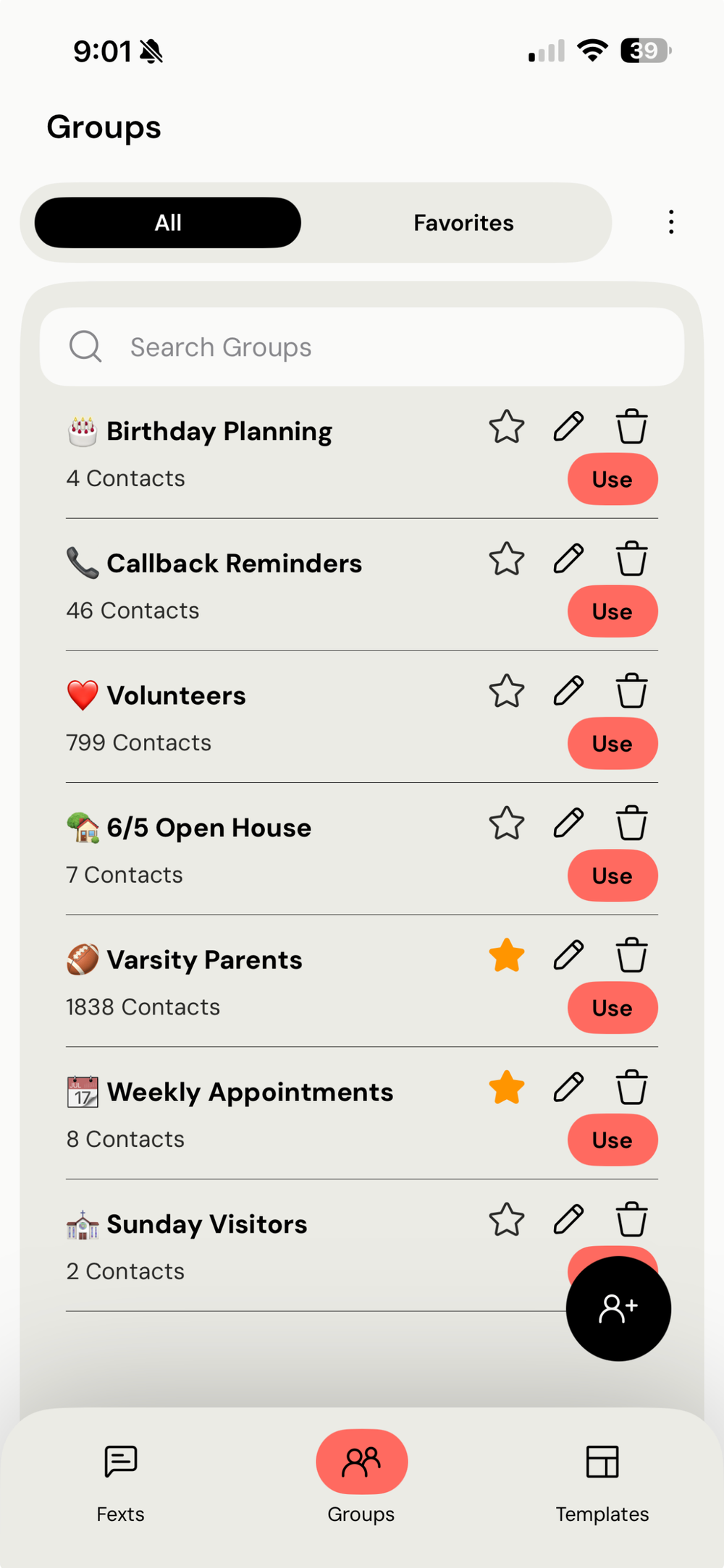Switch to the Favorites filter
The image size is (724, 1568).
click(463, 223)
